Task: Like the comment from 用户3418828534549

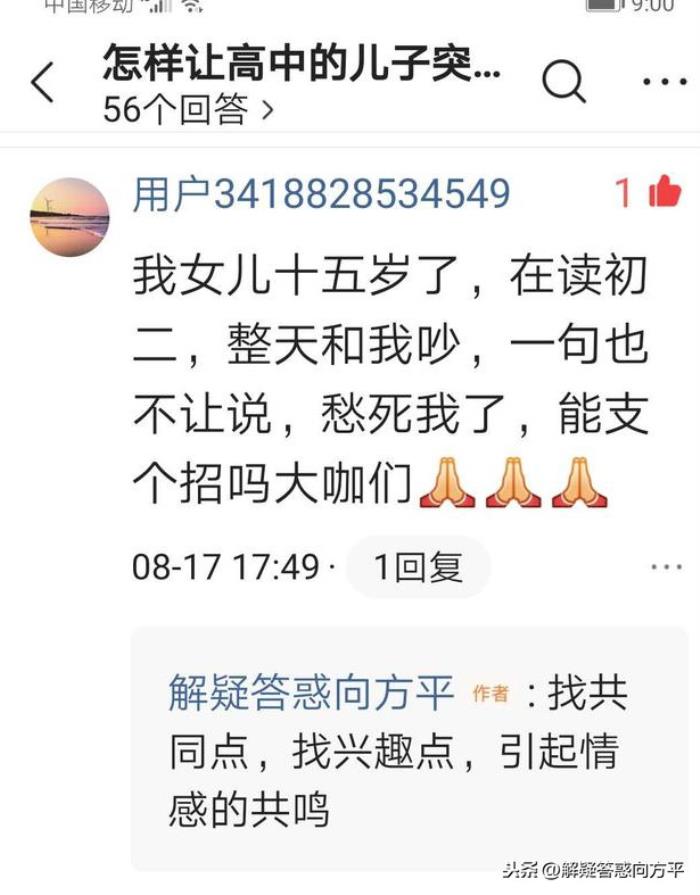Action: click(663, 193)
